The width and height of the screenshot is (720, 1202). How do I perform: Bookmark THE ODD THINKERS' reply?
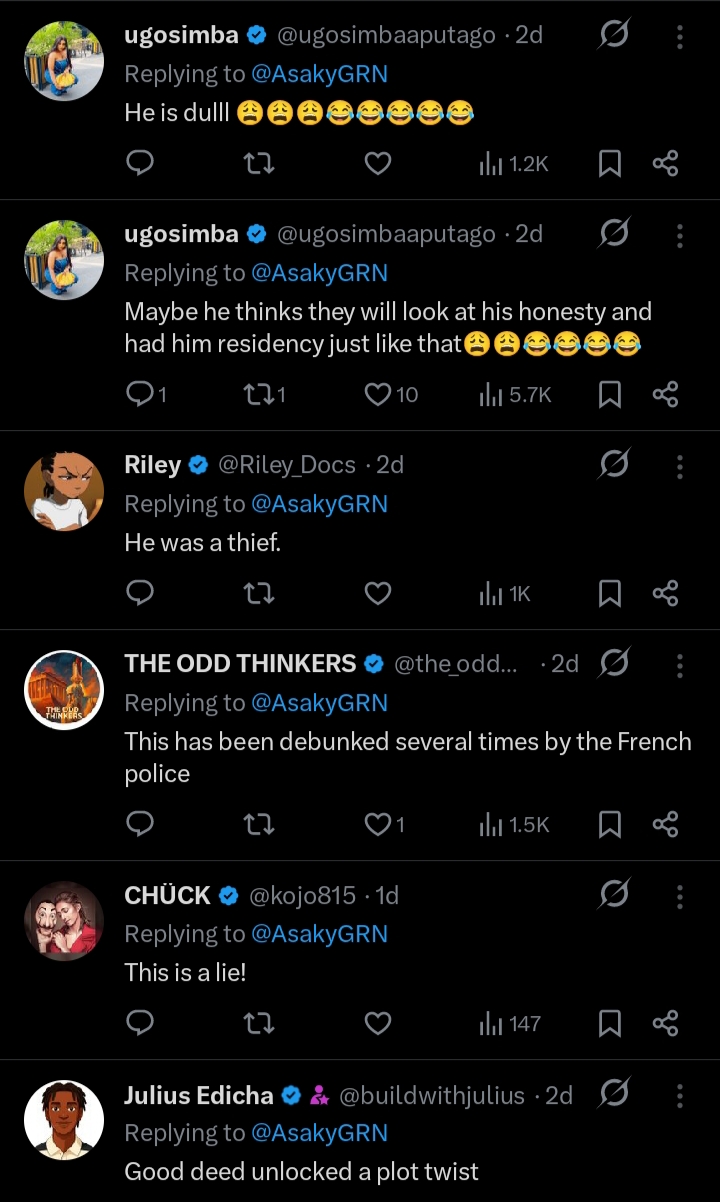click(x=609, y=825)
